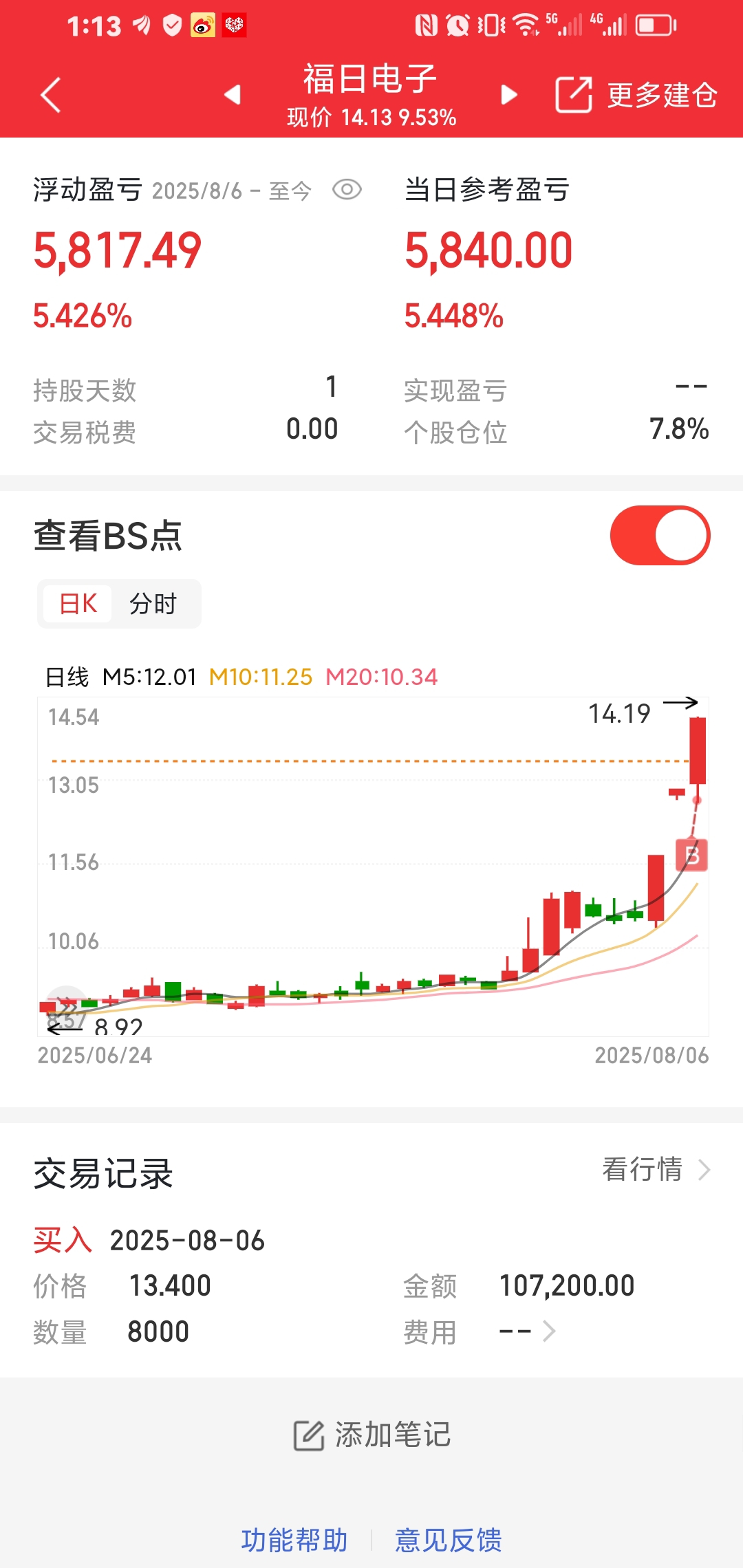Screen dimensions: 743x1568
Task: Select the 日K chart tab
Action: tap(78, 604)
